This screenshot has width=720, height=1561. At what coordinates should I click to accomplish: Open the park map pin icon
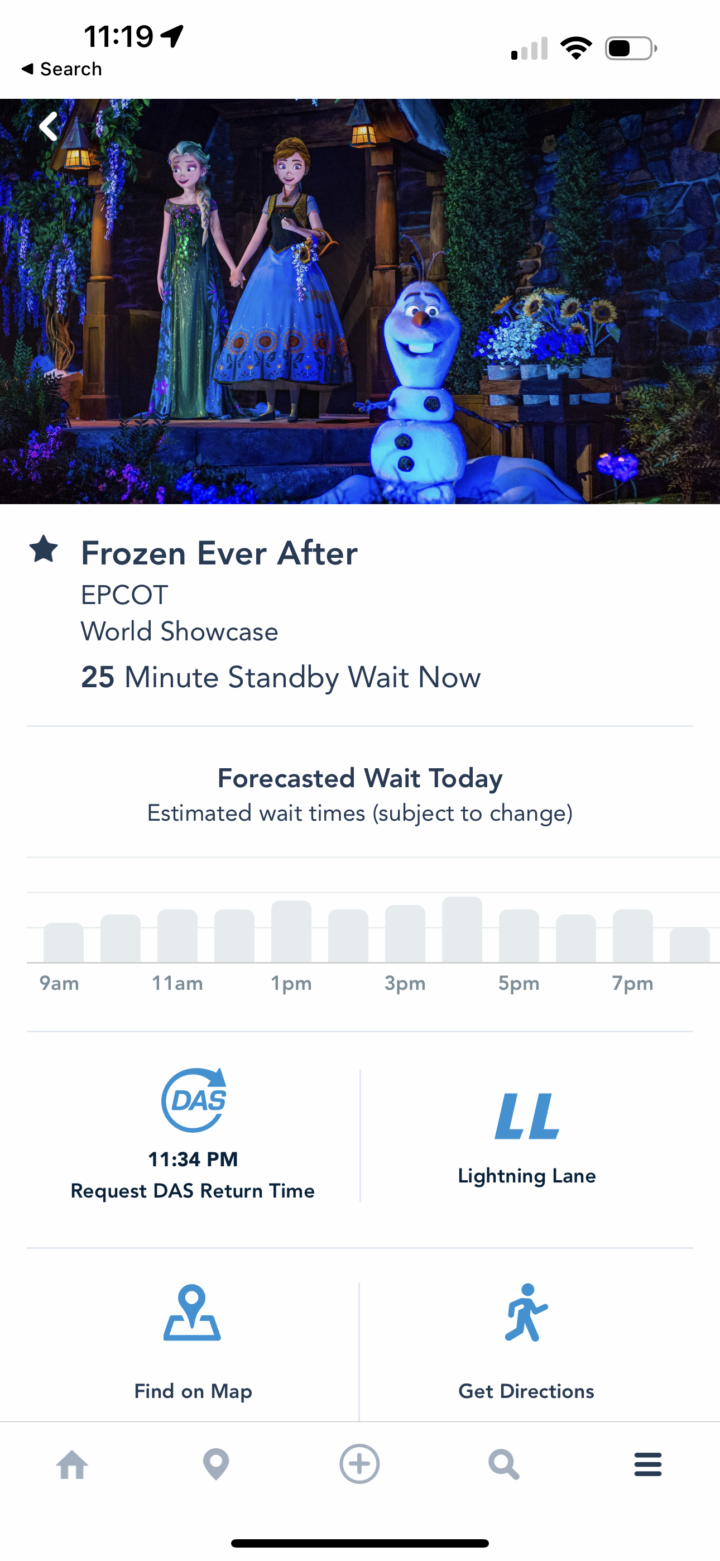[x=215, y=1463]
